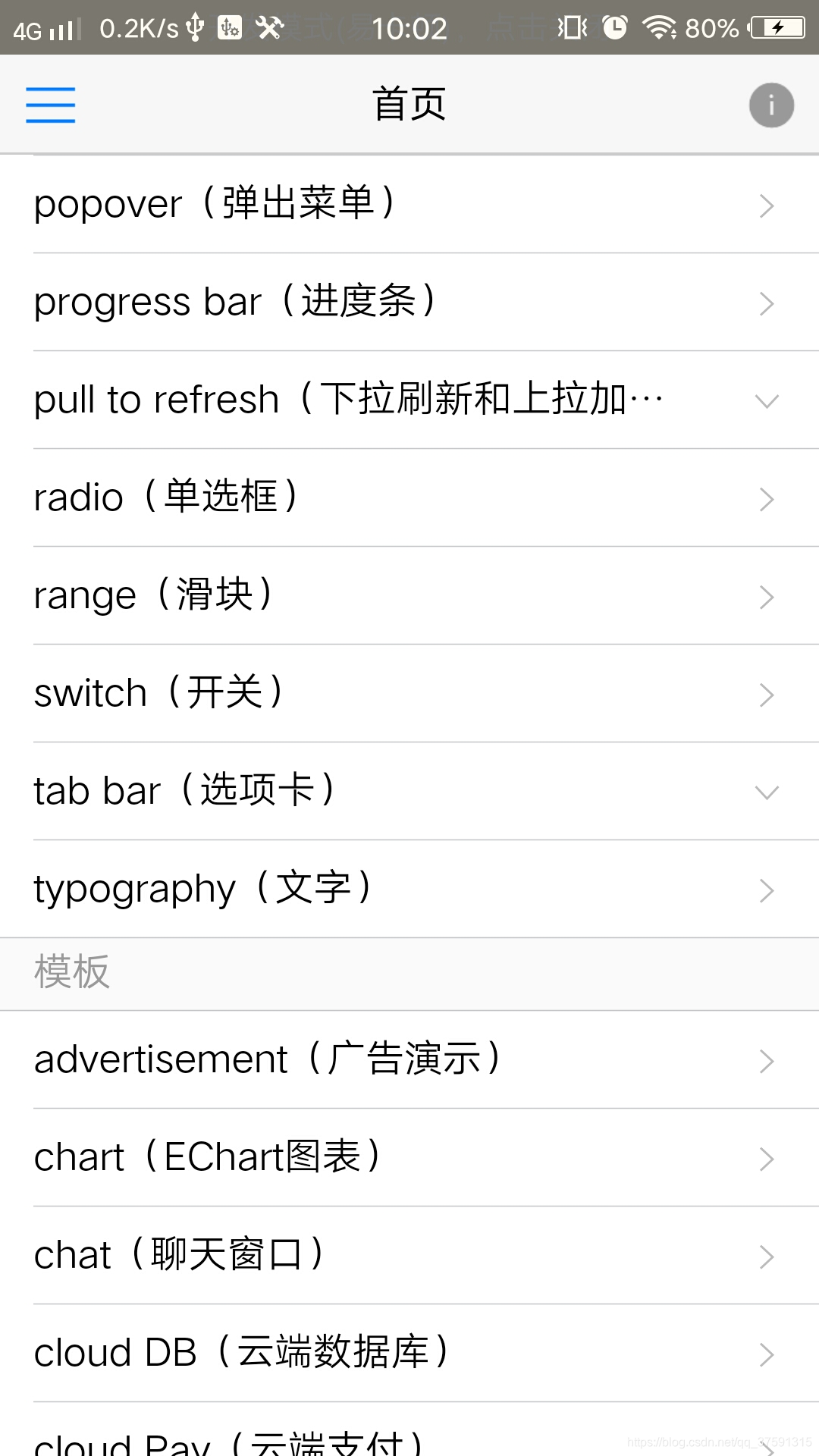Viewport: 819px width, 1456px height.
Task: Open chart (EChart图表) template
Action: [x=409, y=1158]
